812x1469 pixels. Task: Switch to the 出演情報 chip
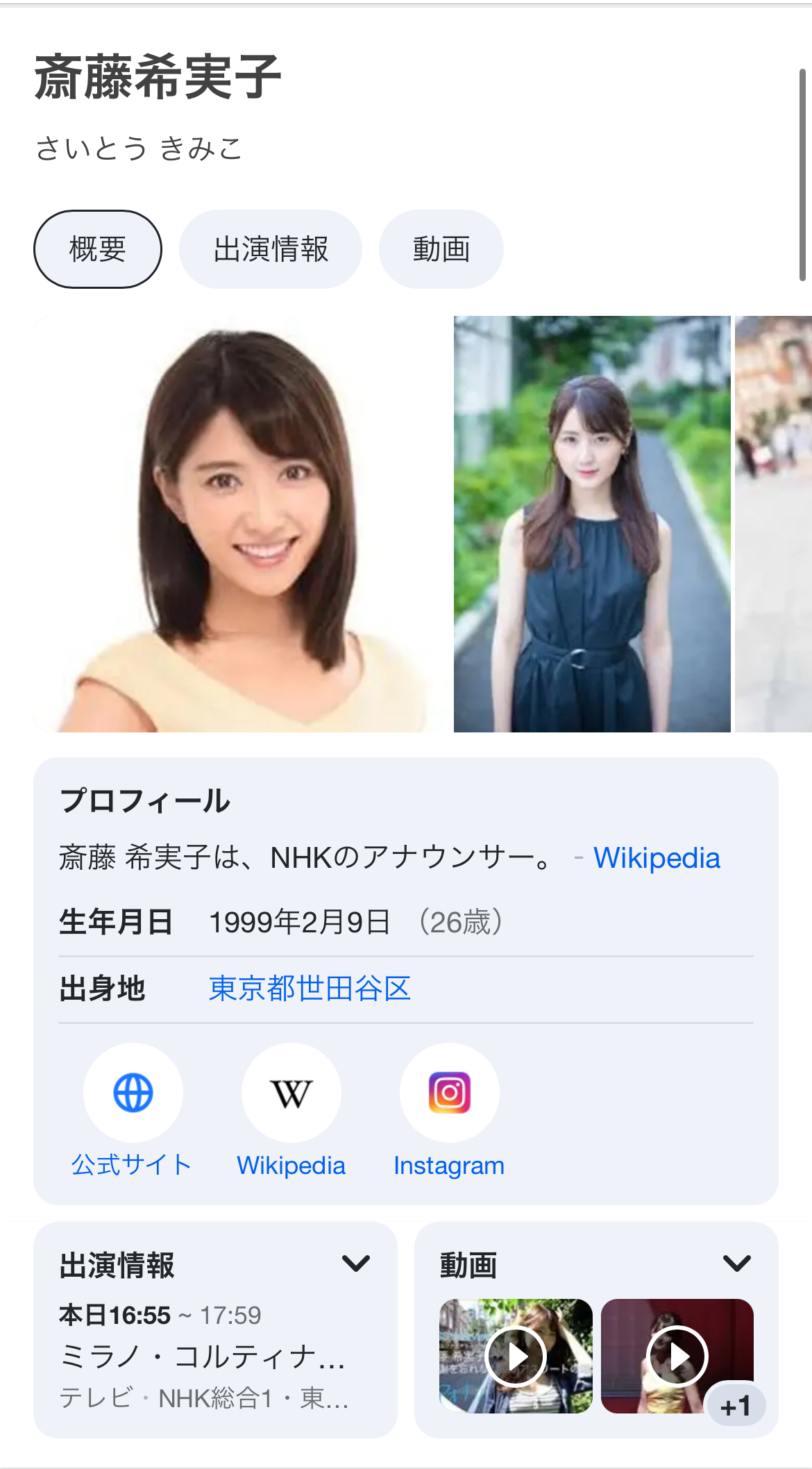[271, 249]
